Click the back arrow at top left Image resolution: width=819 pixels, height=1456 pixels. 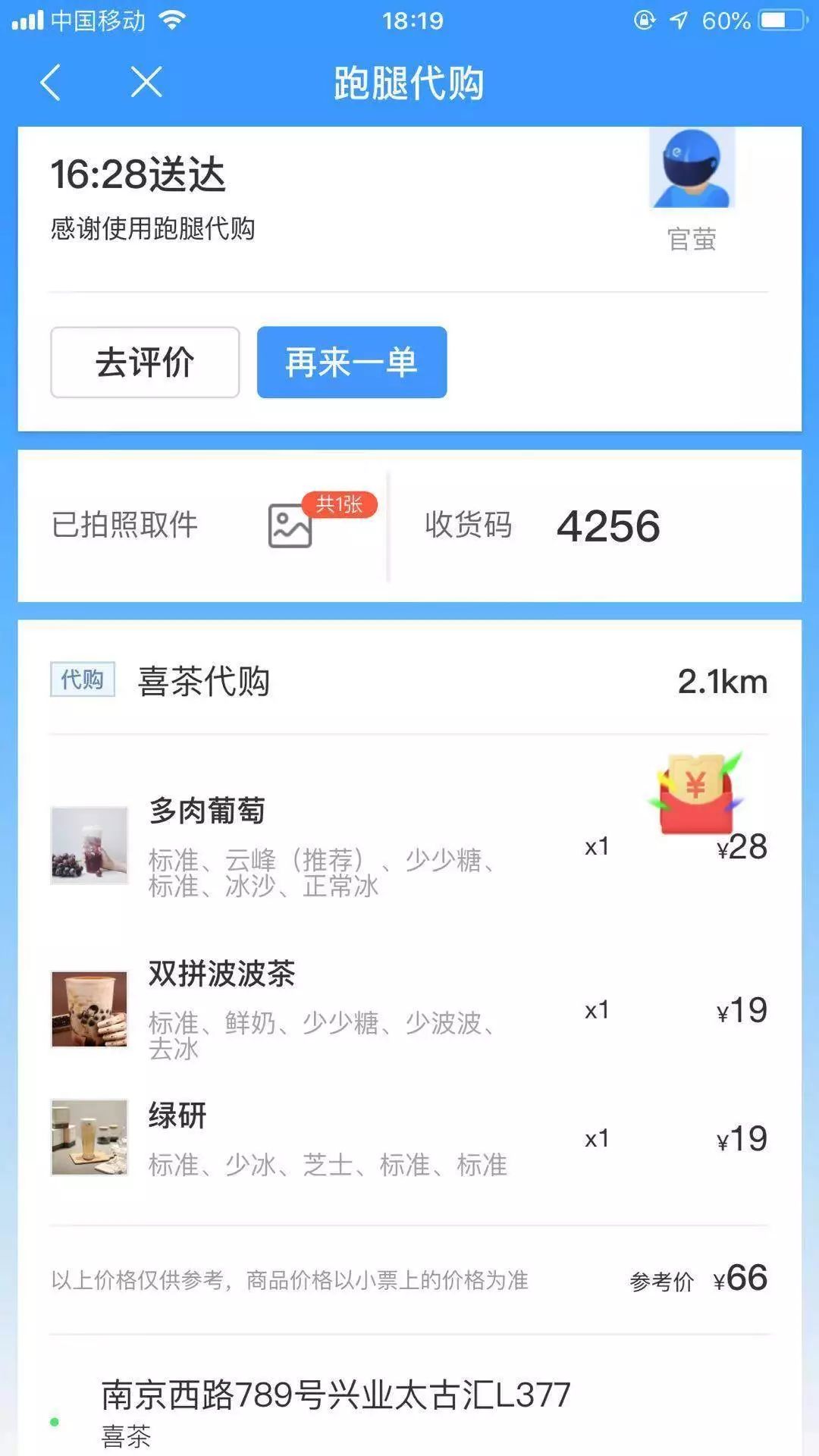pos(50,83)
